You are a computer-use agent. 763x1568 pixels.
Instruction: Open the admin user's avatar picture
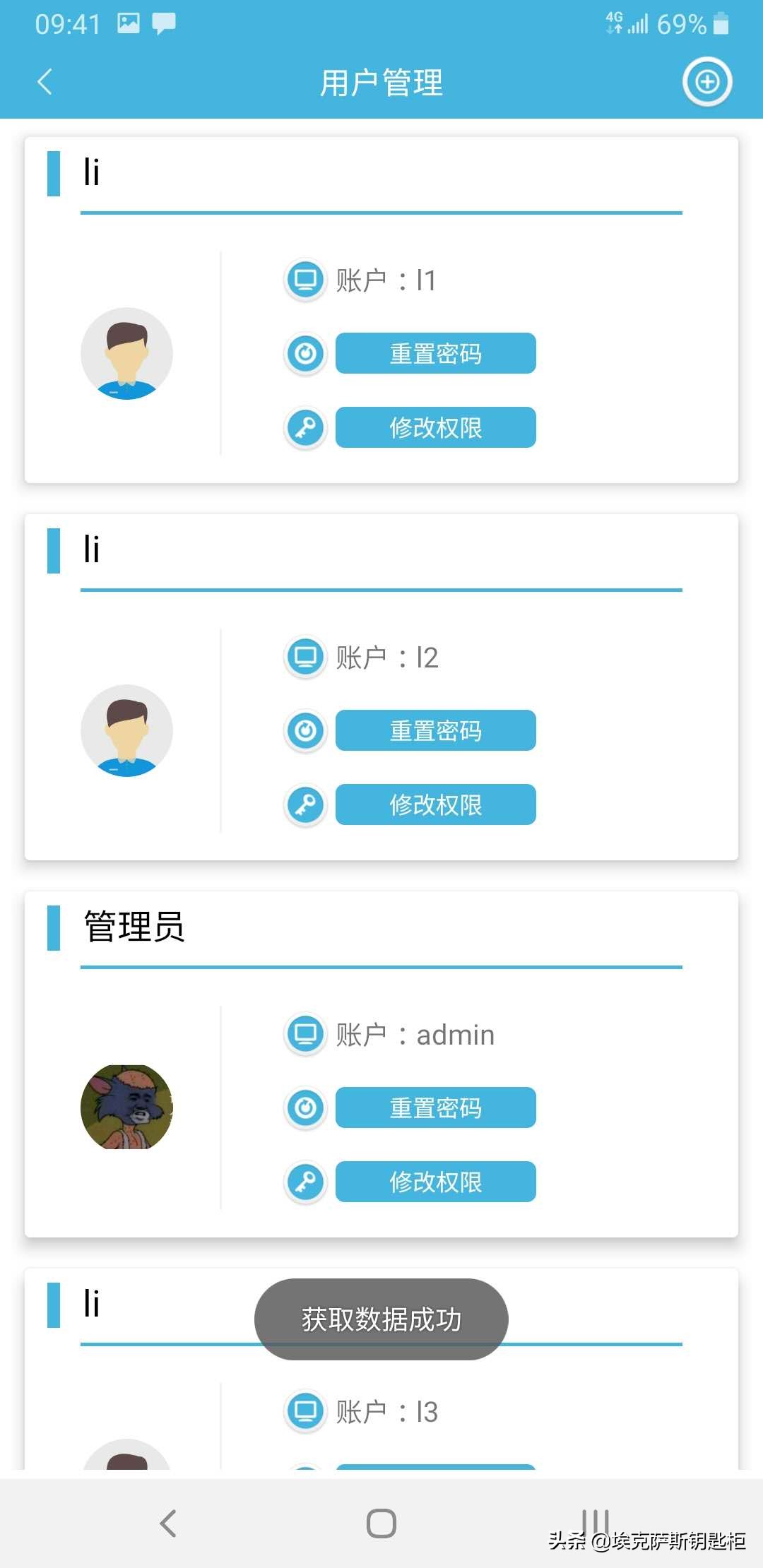pyautogui.click(x=126, y=1107)
